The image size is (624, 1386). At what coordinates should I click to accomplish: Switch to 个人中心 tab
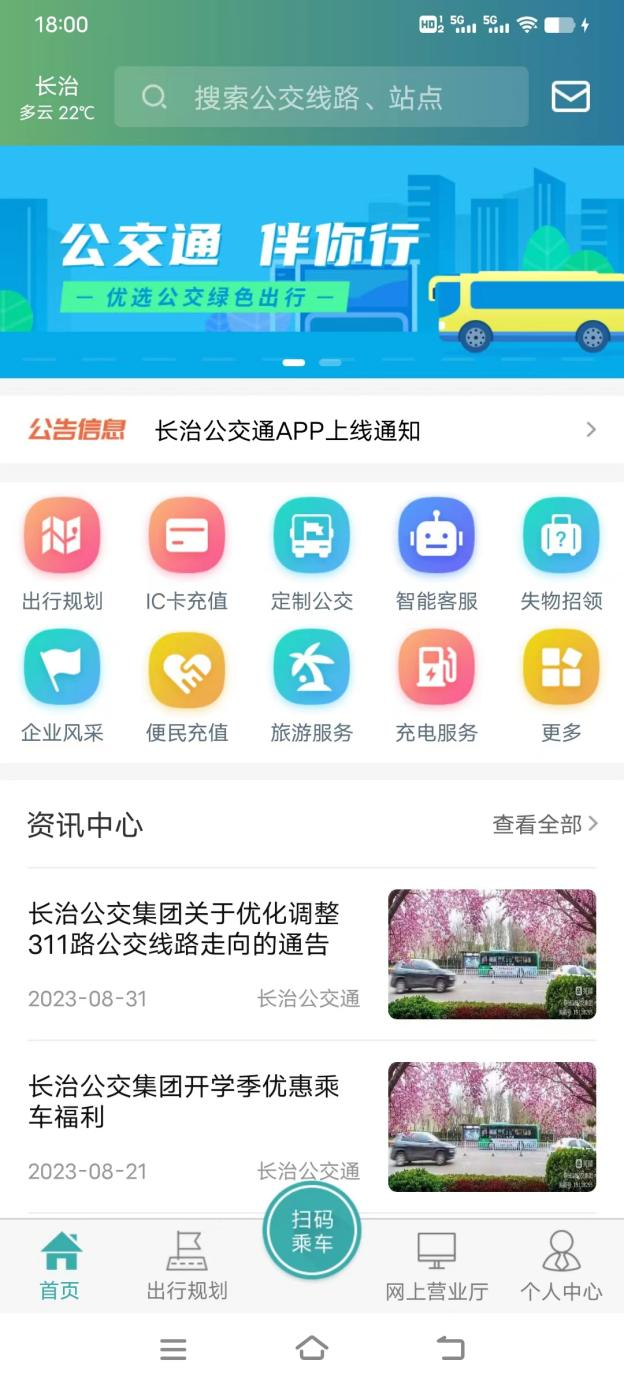(561, 1266)
